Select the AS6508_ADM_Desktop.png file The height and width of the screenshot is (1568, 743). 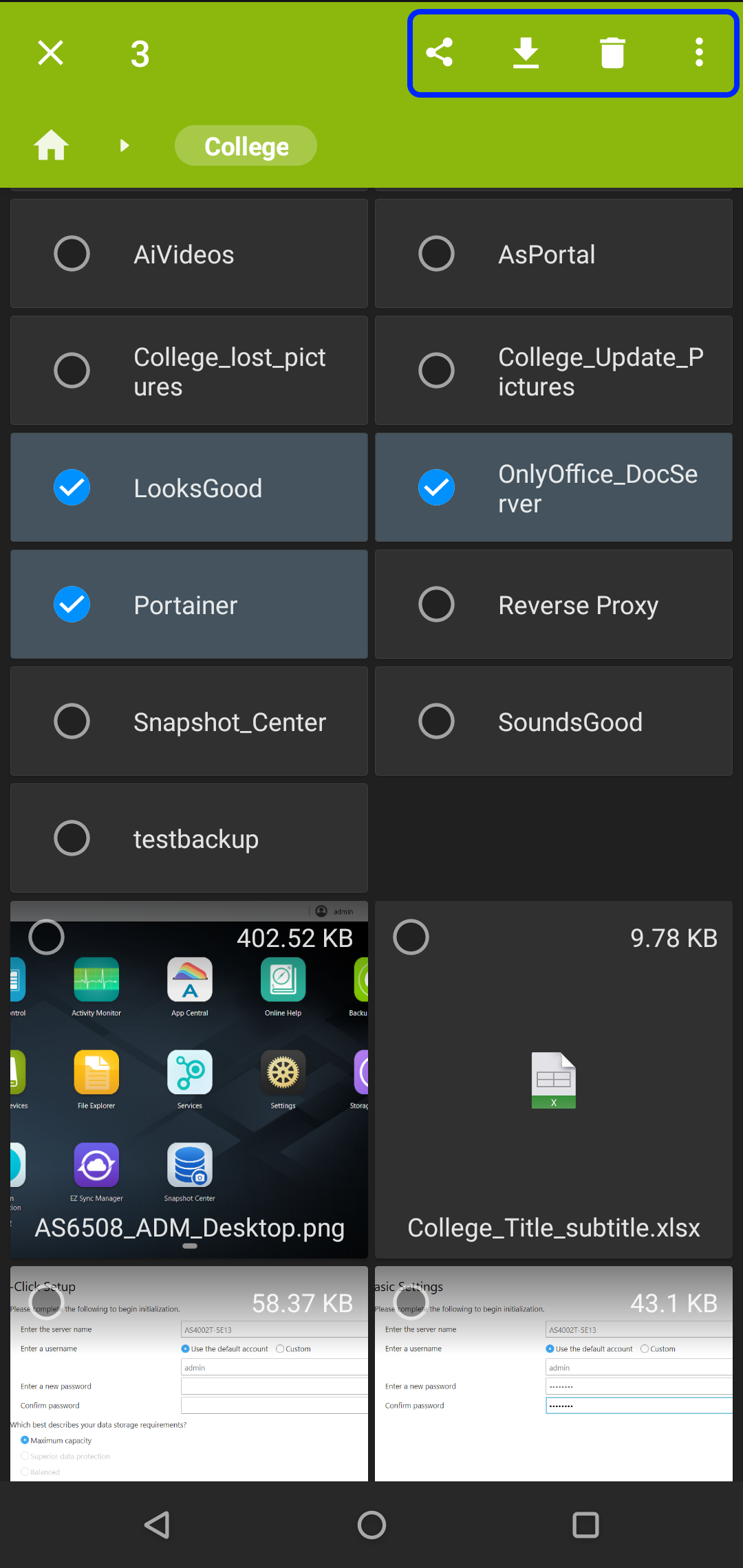point(47,937)
